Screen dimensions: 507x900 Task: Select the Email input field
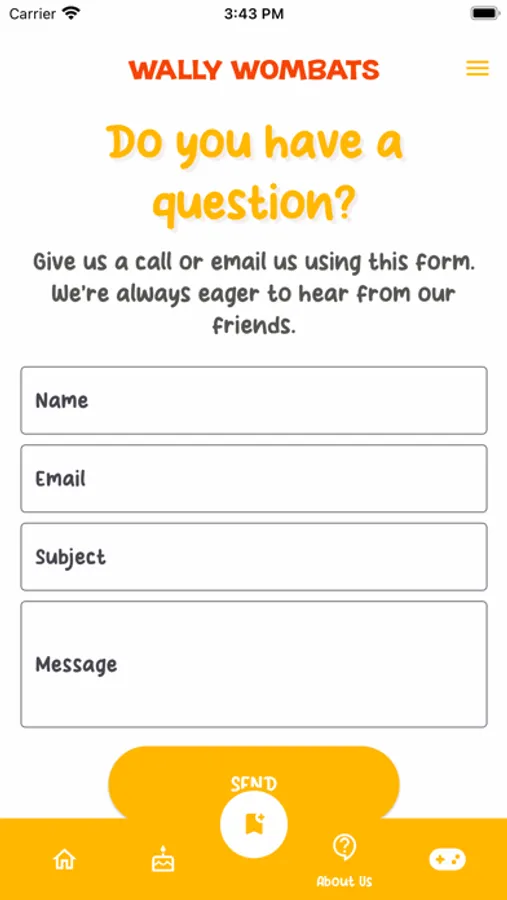coord(254,478)
